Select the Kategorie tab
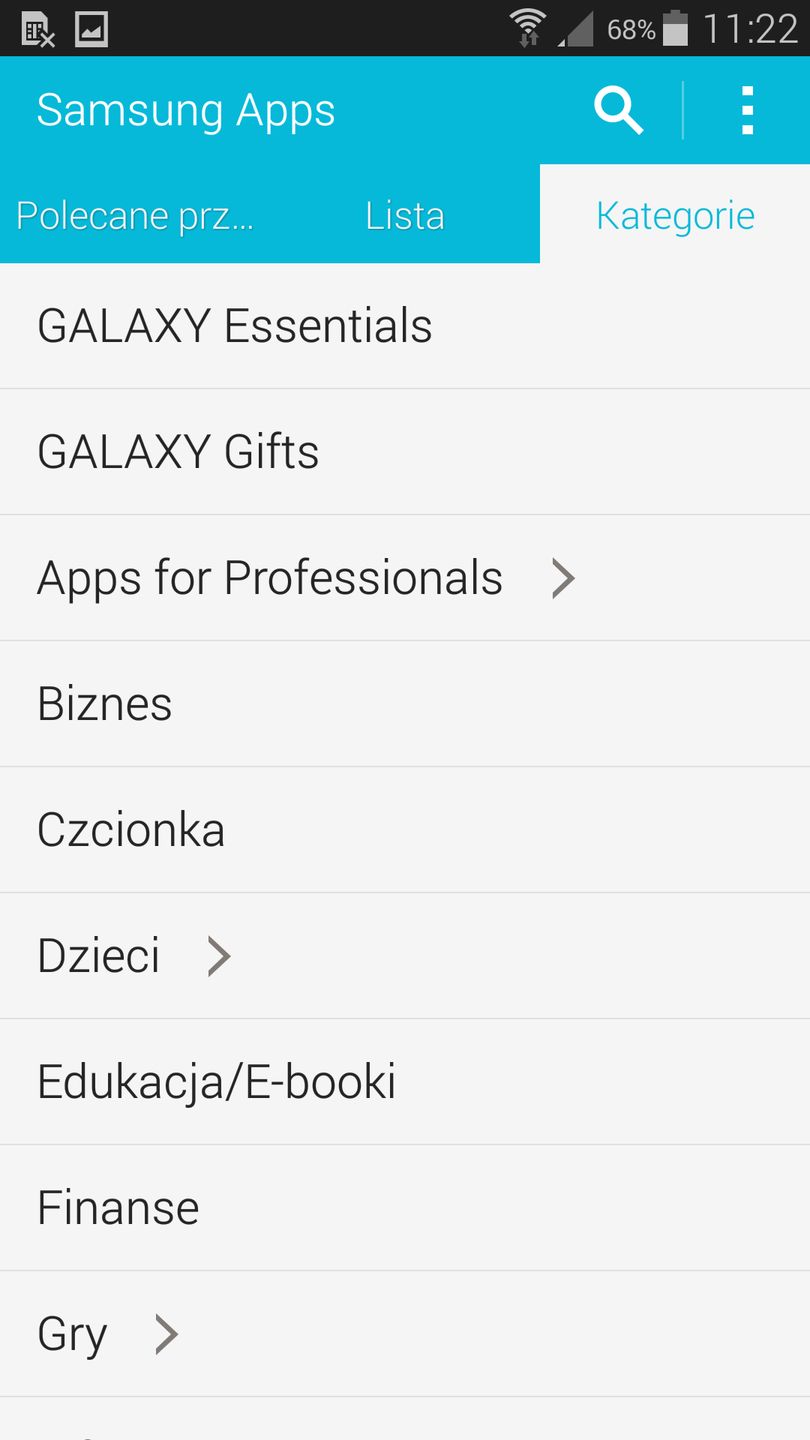 click(675, 215)
